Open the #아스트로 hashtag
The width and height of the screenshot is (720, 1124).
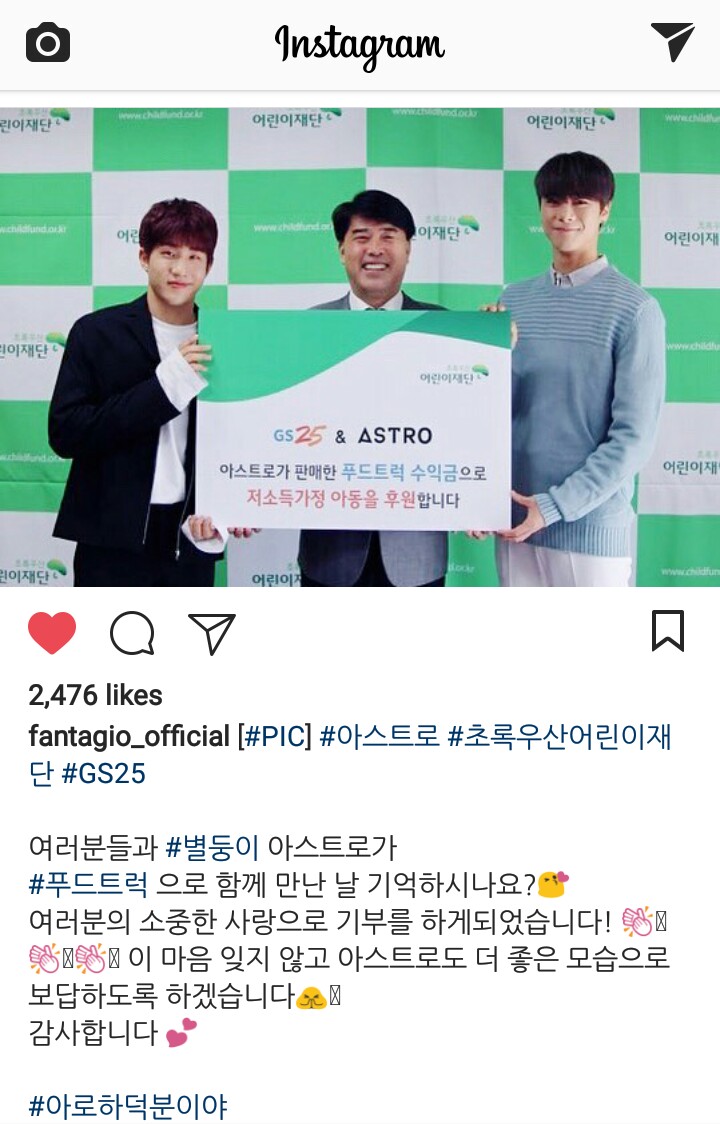[x=379, y=737]
